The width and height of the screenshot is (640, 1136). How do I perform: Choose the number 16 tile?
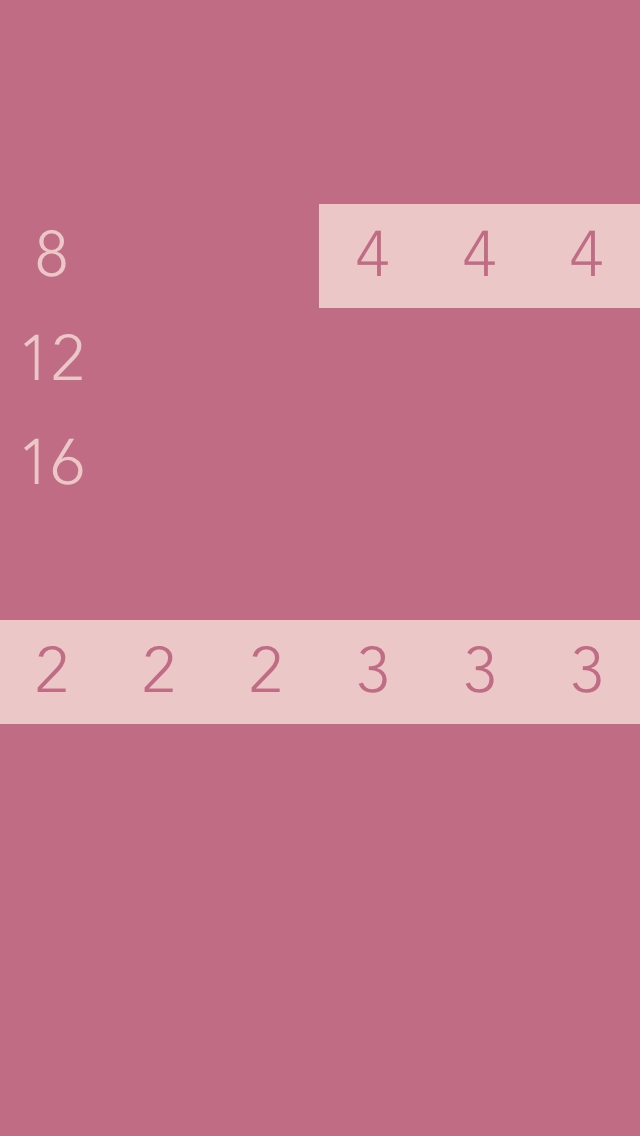pyautogui.click(x=52, y=462)
